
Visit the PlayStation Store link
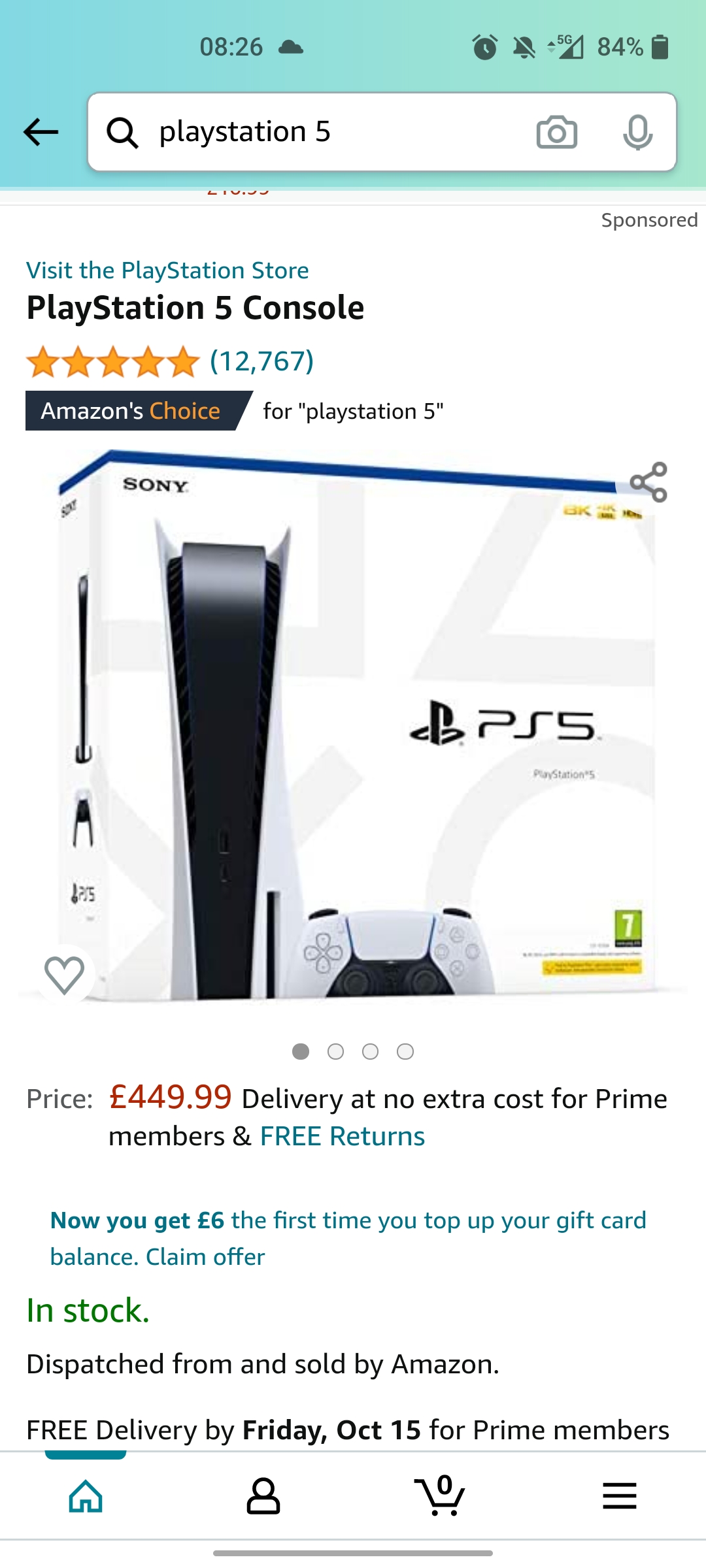pos(167,270)
